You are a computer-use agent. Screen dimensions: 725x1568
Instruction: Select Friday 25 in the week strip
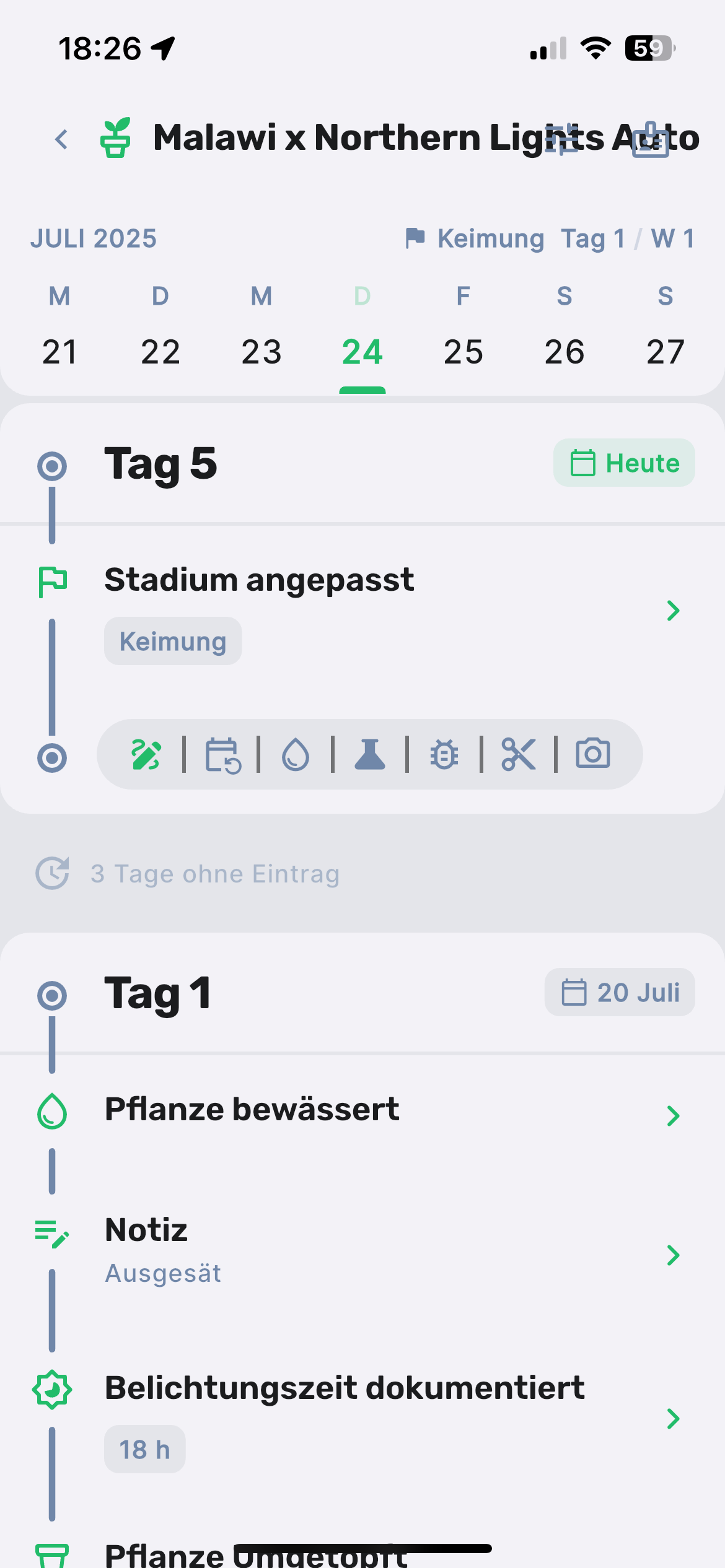coord(464,351)
